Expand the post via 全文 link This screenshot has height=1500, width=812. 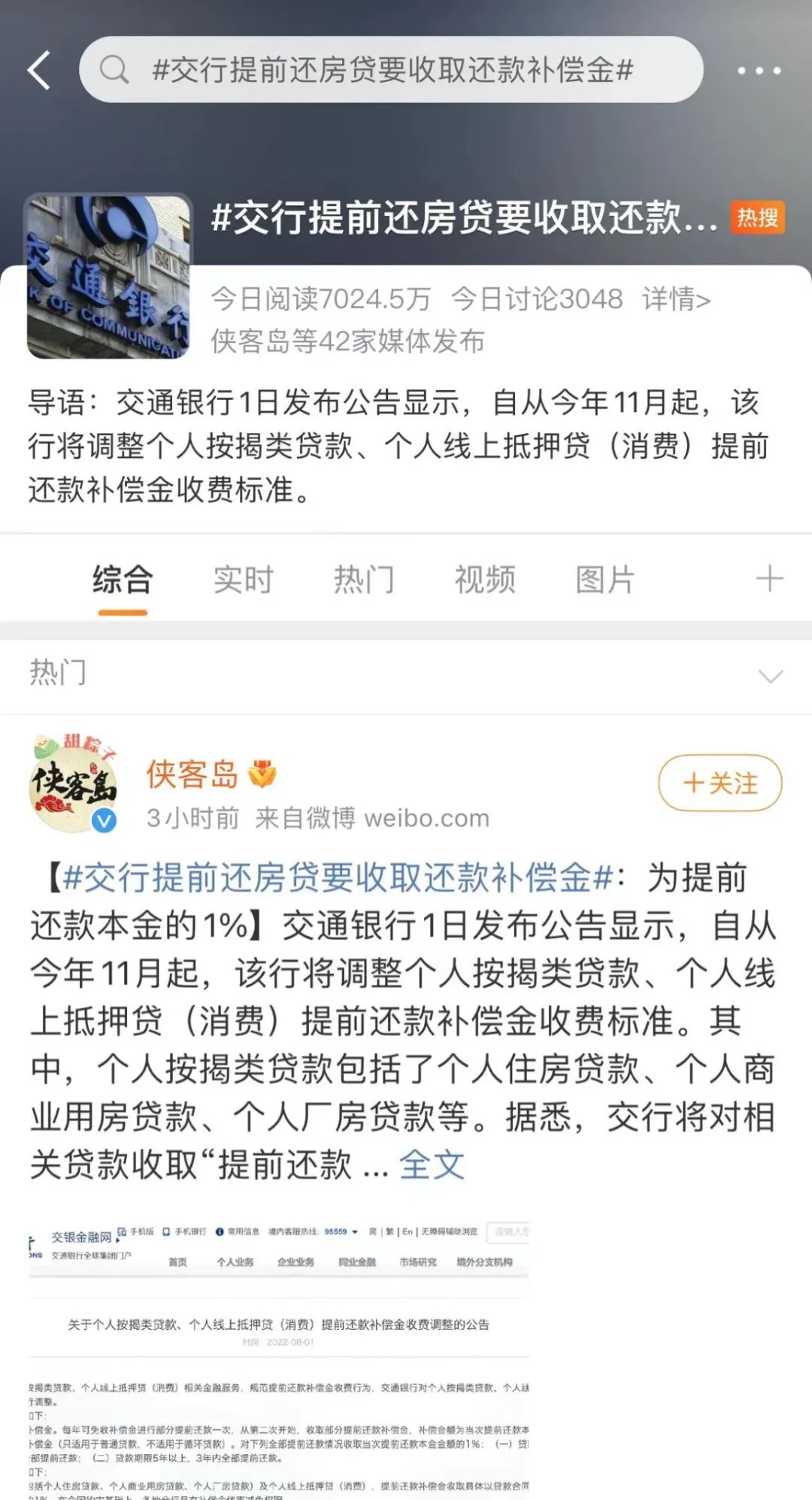(432, 1165)
